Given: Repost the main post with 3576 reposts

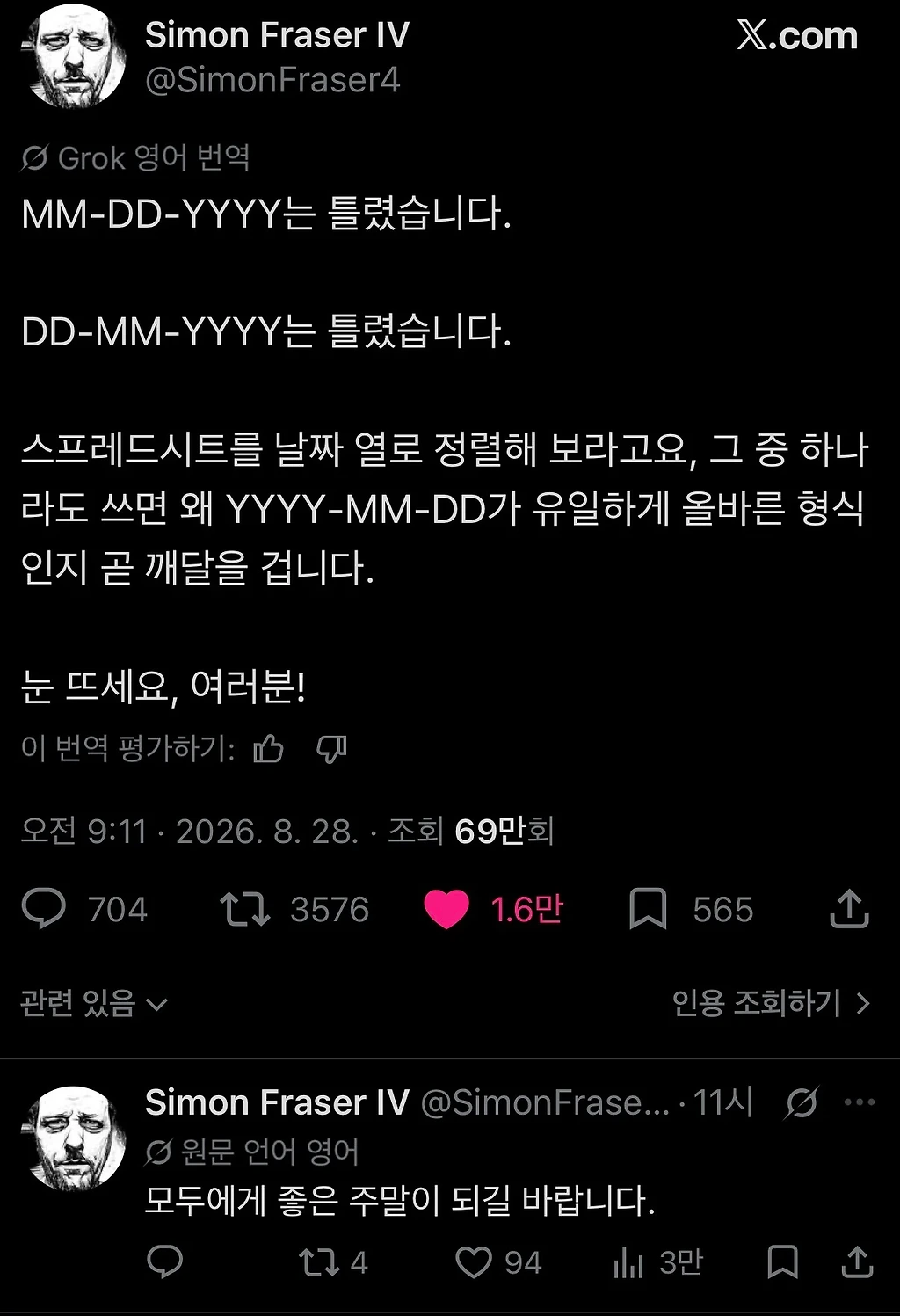Looking at the screenshot, I should (x=245, y=909).
